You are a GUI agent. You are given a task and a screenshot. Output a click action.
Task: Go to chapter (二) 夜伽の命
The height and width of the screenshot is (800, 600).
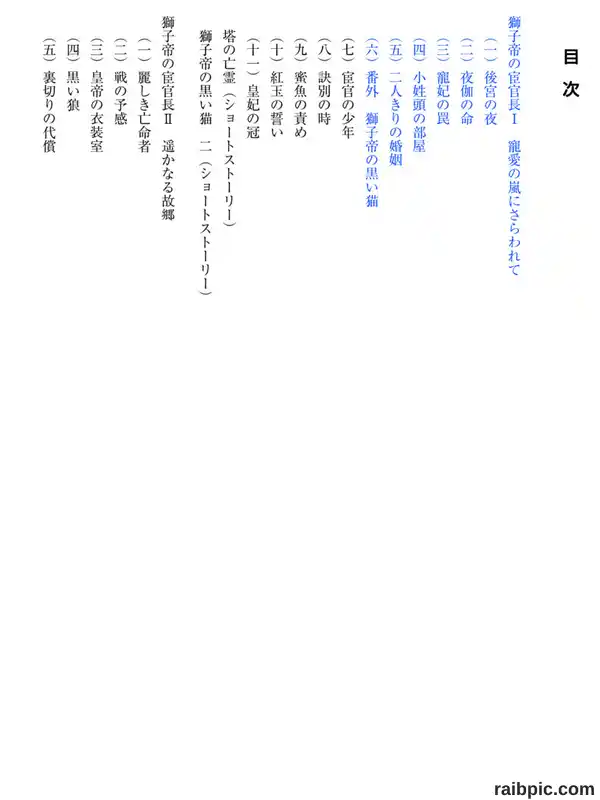click(x=466, y=82)
